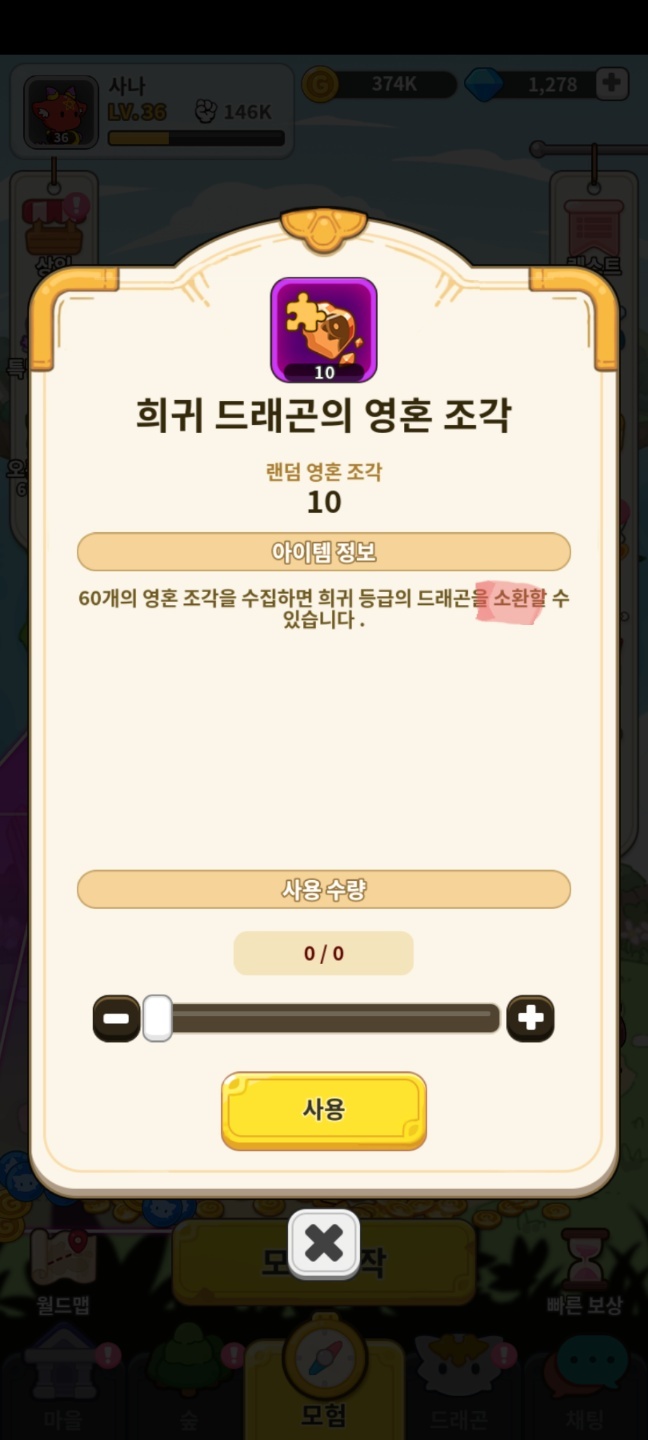Tap the yellow 사용 button

pyautogui.click(x=323, y=1109)
